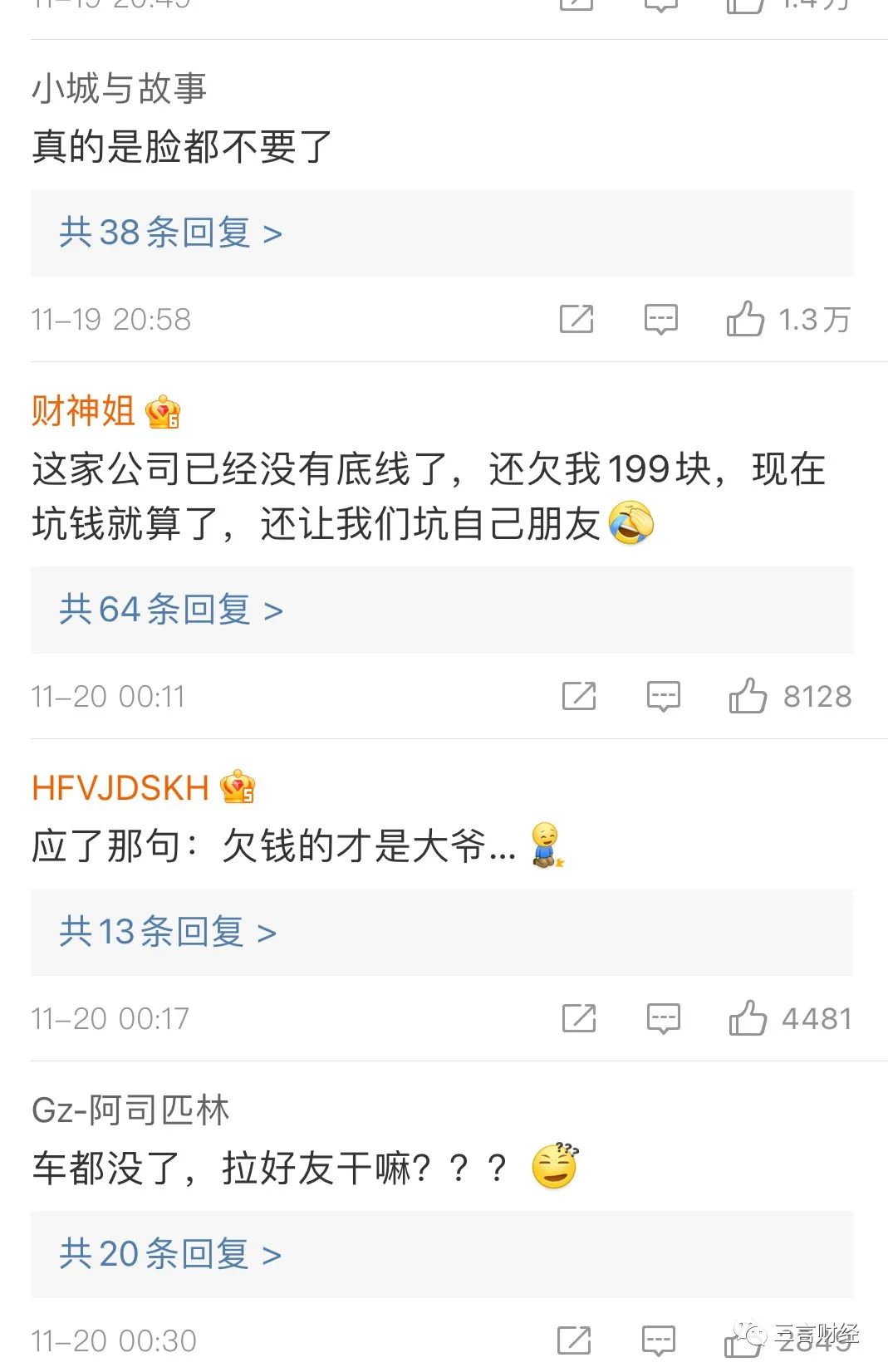Screen dimensions: 888x1372
Task: Like HFVJDSKH's comment
Action: tap(748, 1018)
